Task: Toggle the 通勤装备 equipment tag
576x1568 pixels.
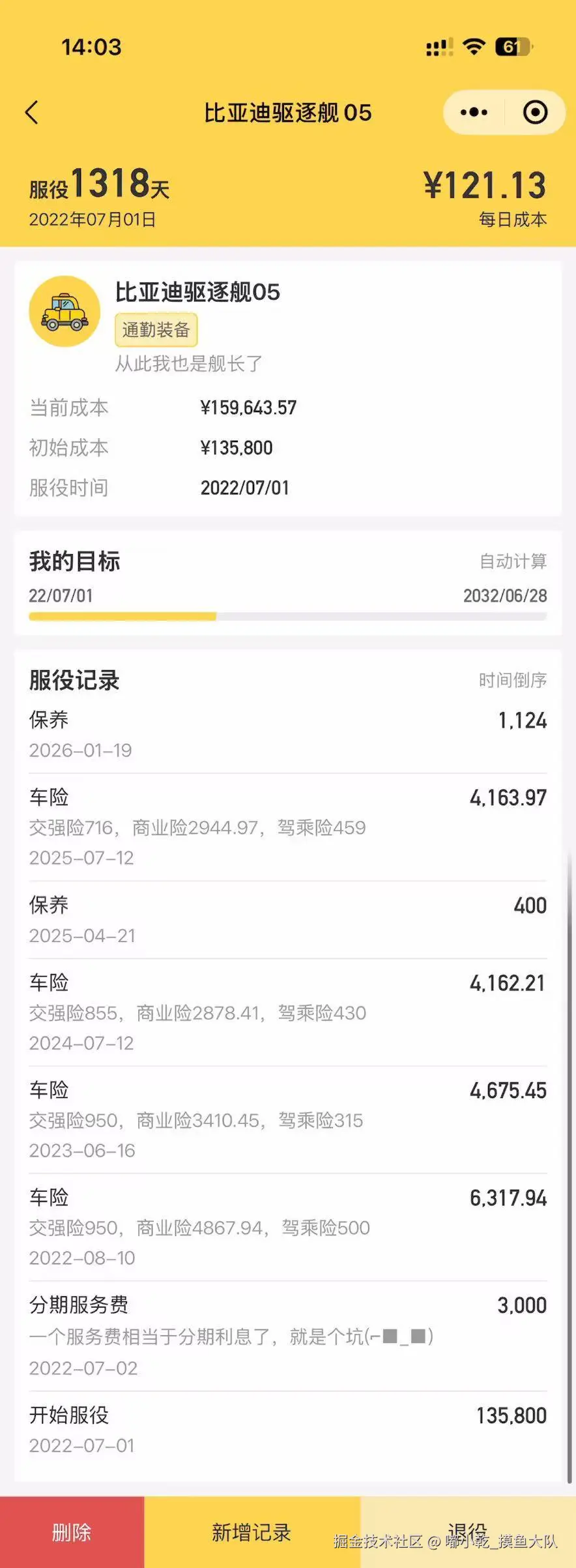Action: 156,329
